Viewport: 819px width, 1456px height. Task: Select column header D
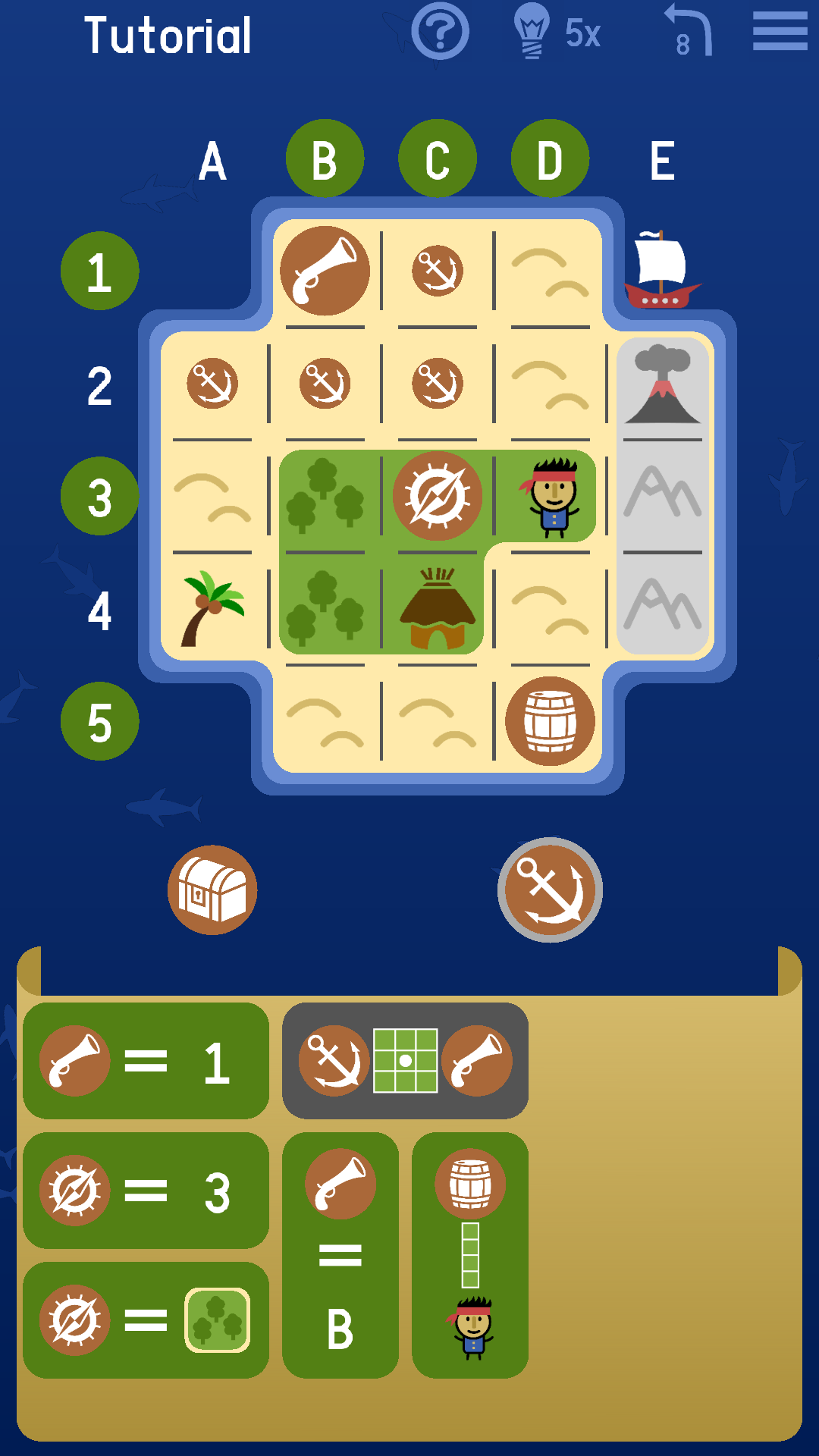click(550, 157)
